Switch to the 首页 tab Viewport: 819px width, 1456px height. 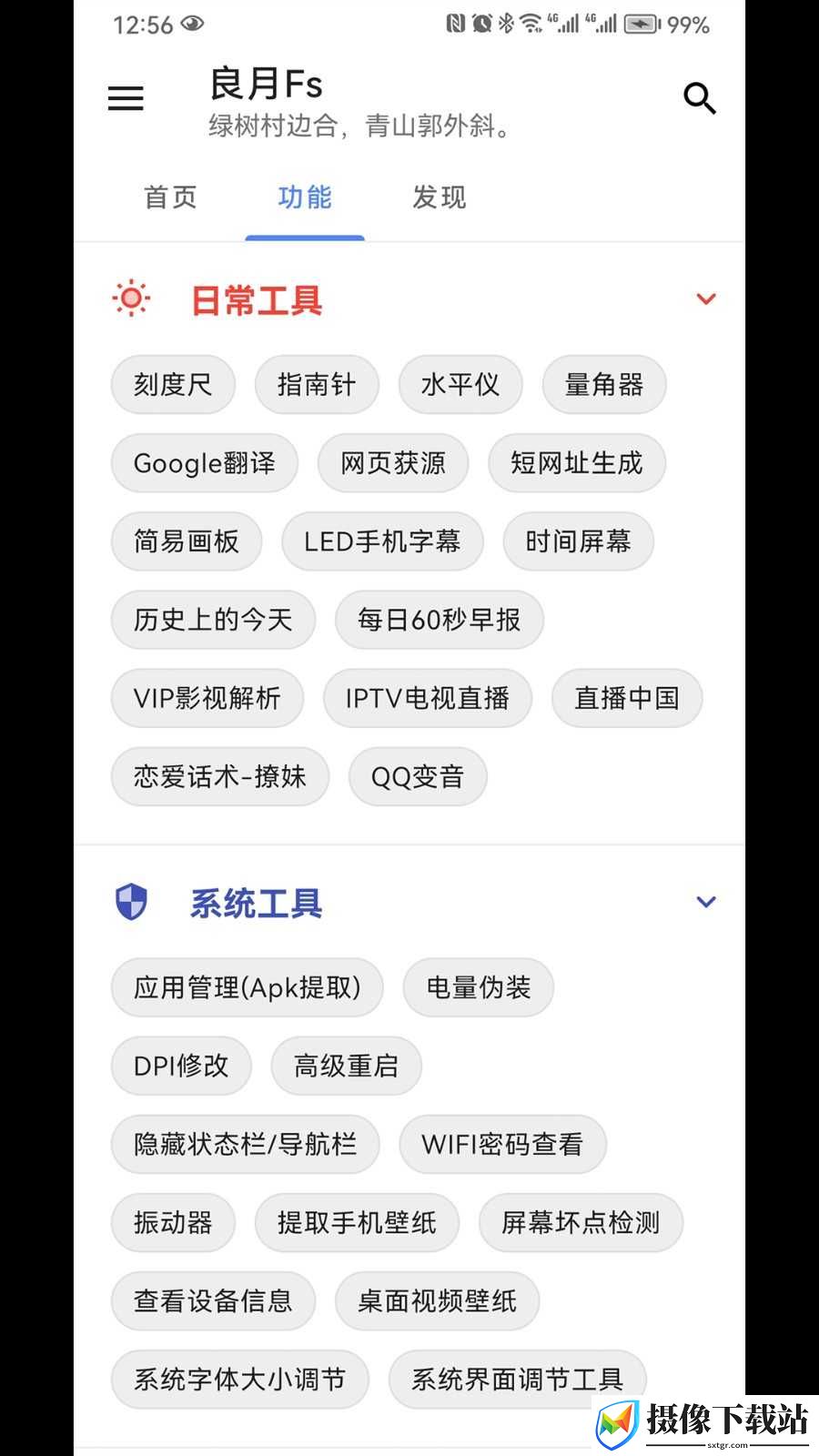(x=170, y=197)
